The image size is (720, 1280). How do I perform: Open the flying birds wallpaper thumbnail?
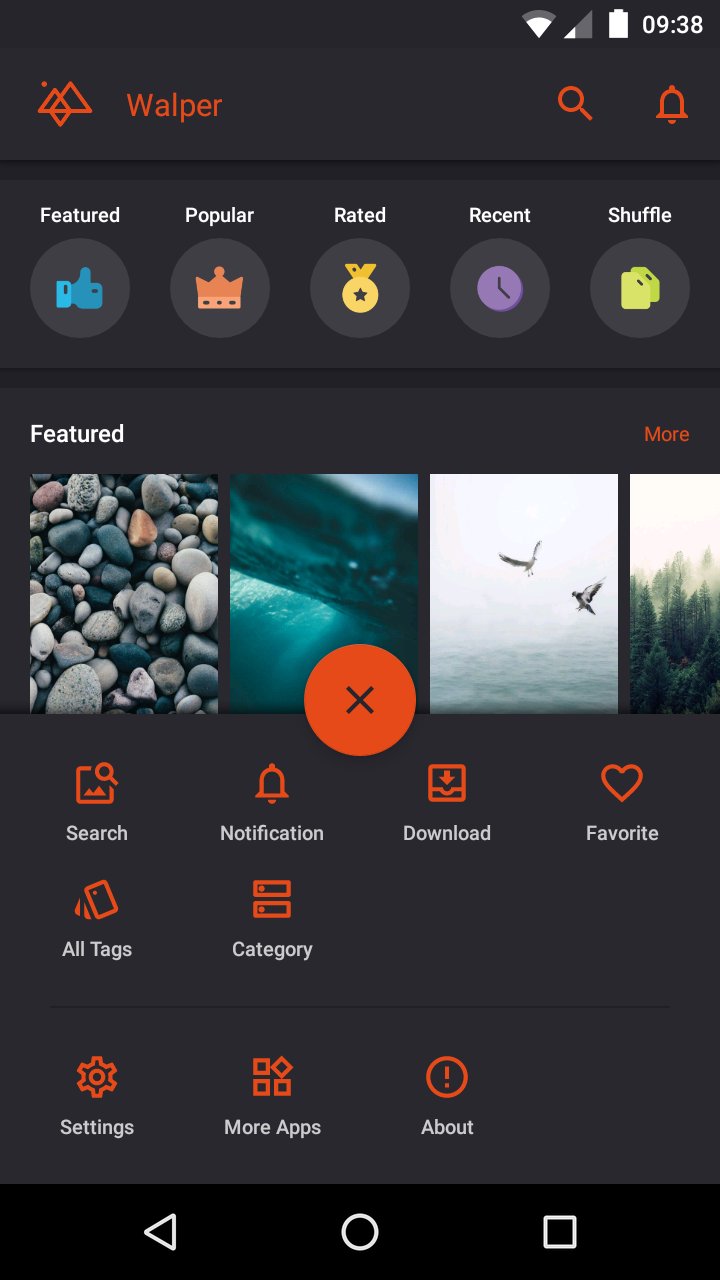(x=524, y=594)
